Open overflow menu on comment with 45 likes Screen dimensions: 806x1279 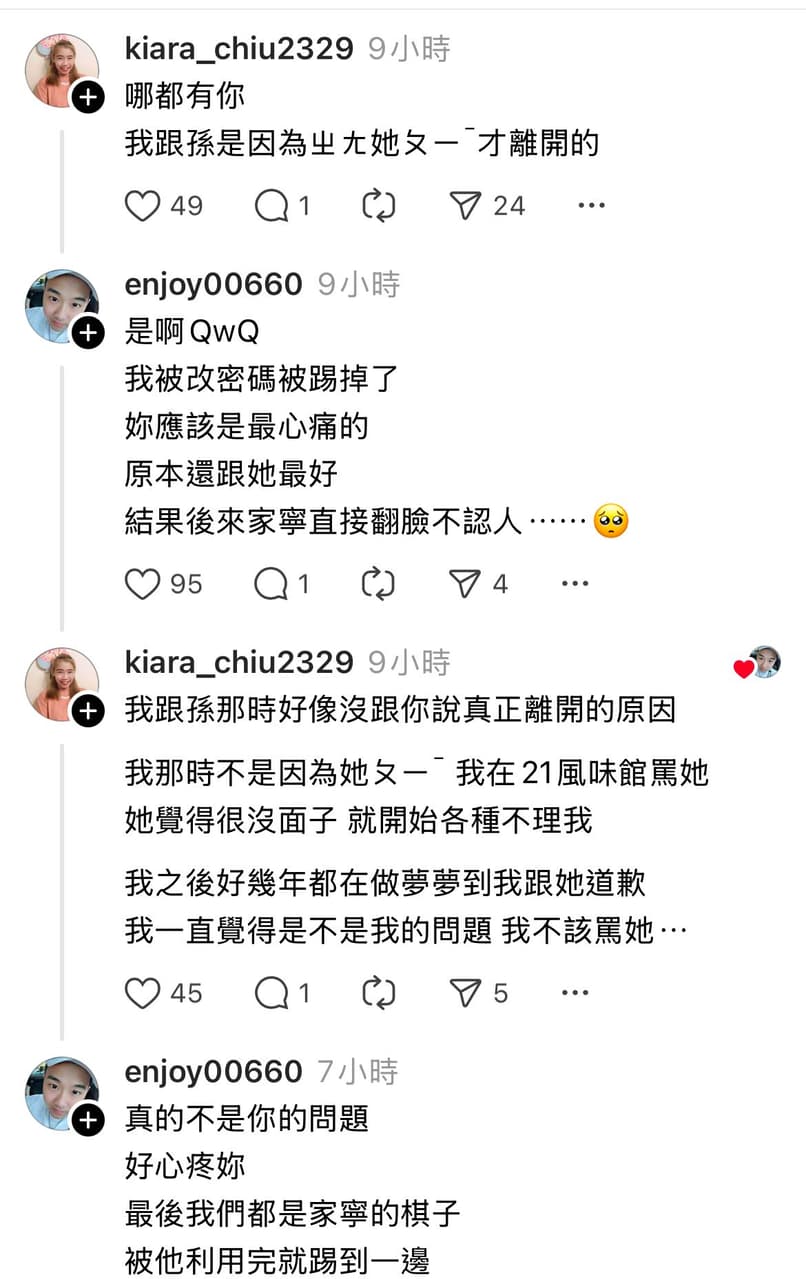tap(575, 993)
